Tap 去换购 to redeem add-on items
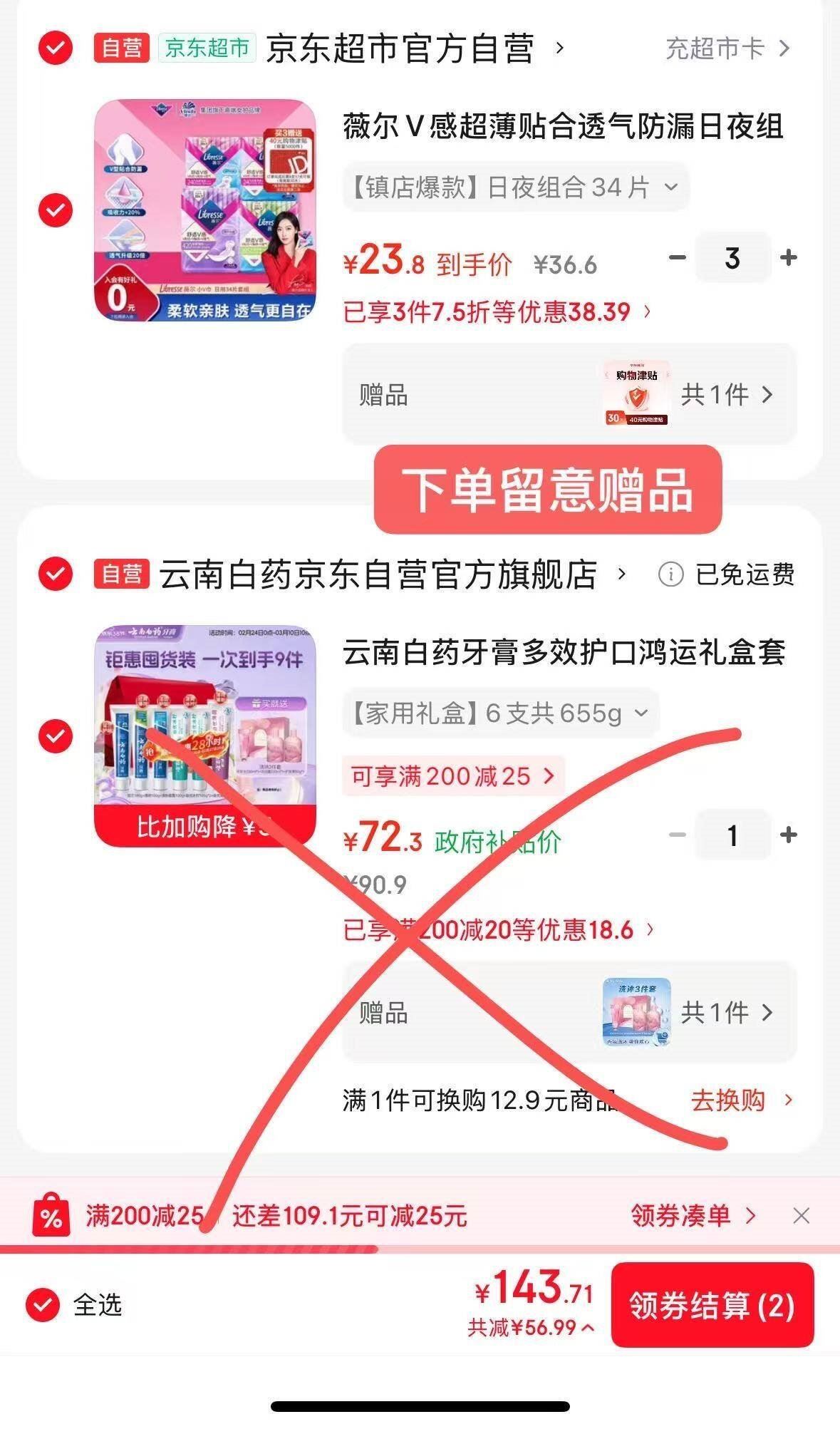The height and width of the screenshot is (1429, 840). tap(741, 1100)
